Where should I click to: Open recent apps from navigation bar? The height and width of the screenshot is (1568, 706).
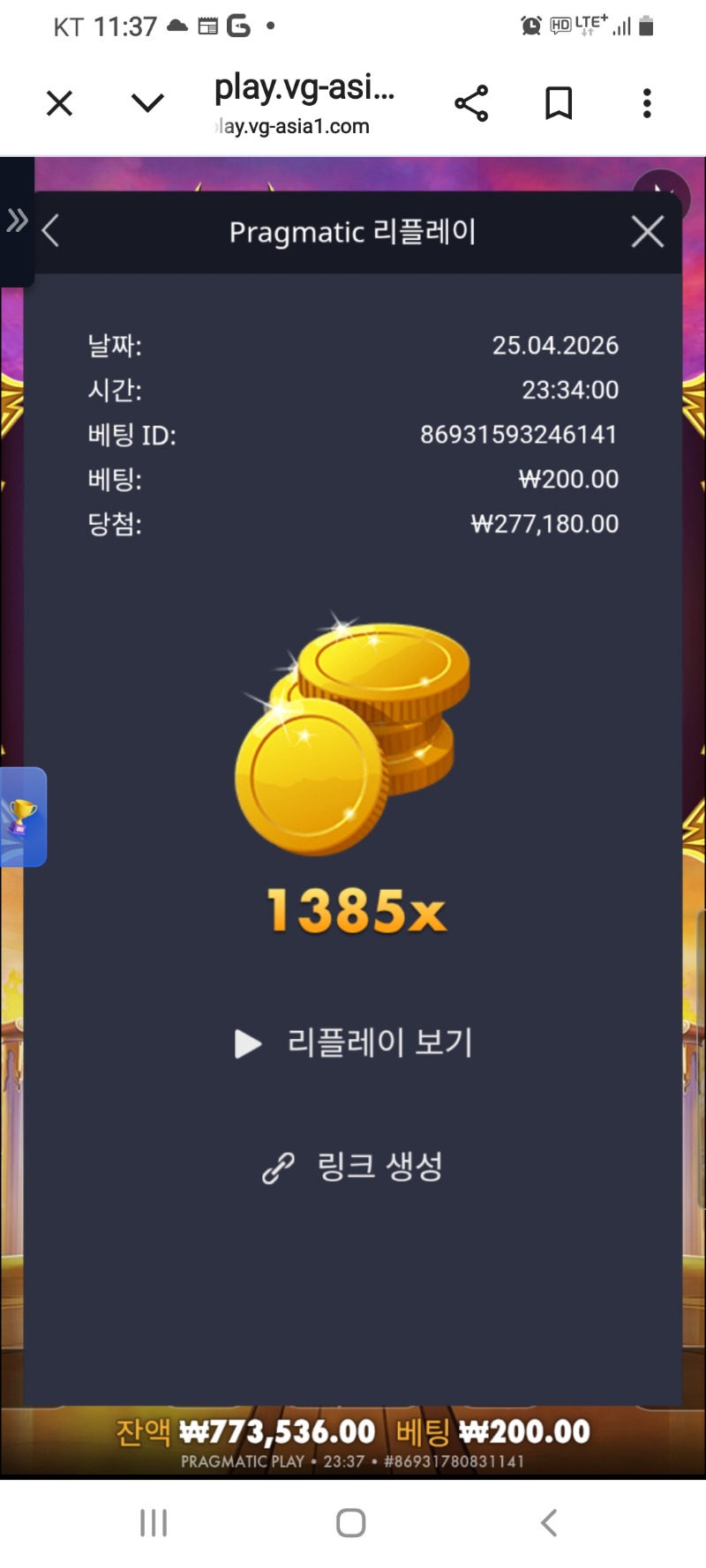tap(154, 1522)
